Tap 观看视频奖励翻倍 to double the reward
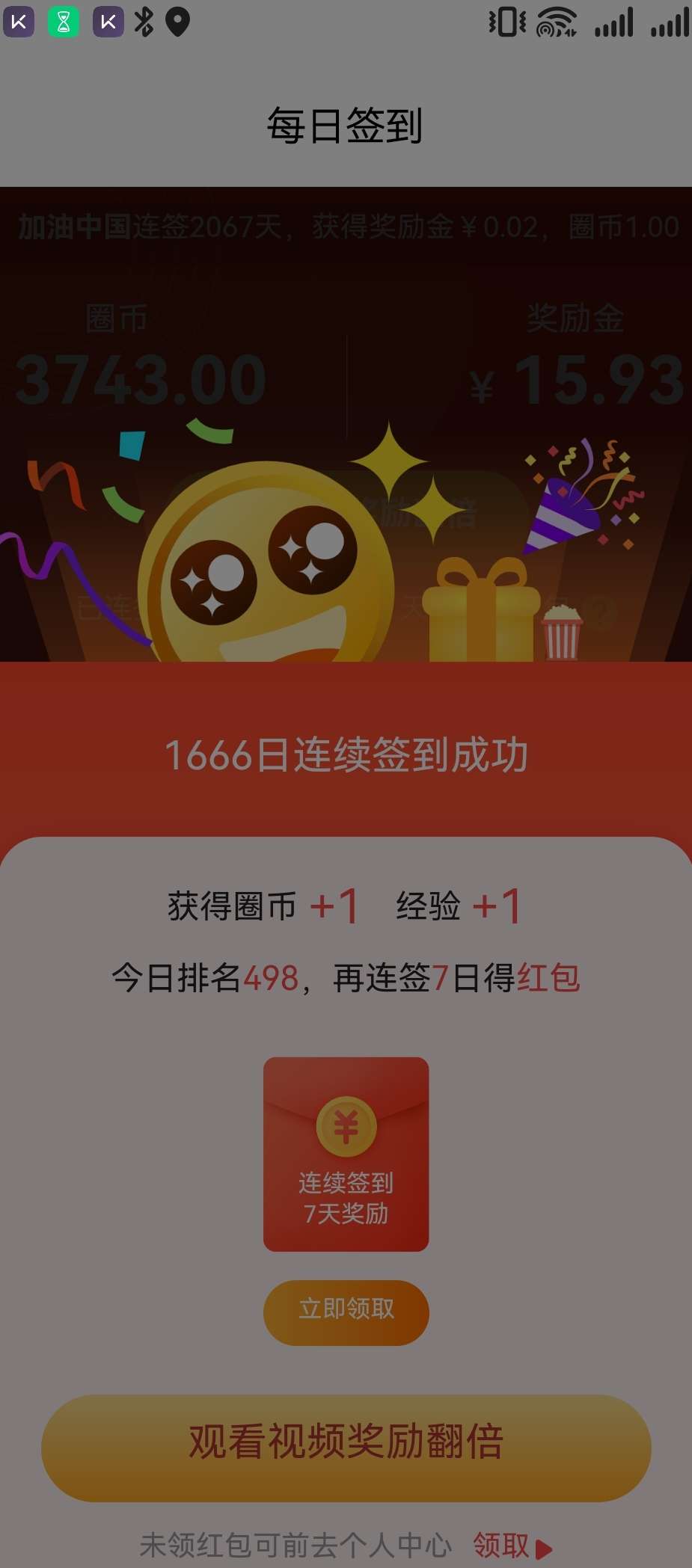692x1568 pixels. (346, 1448)
